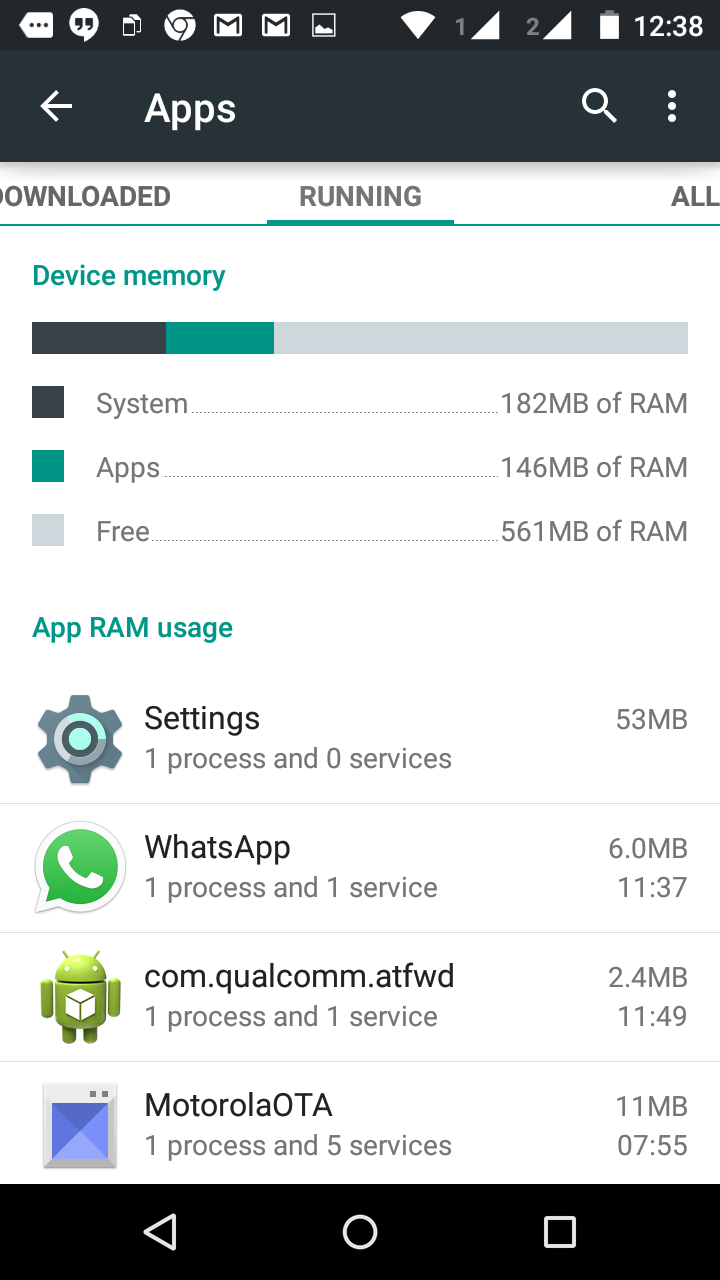Go back using the app bar arrow

[x=56, y=106]
